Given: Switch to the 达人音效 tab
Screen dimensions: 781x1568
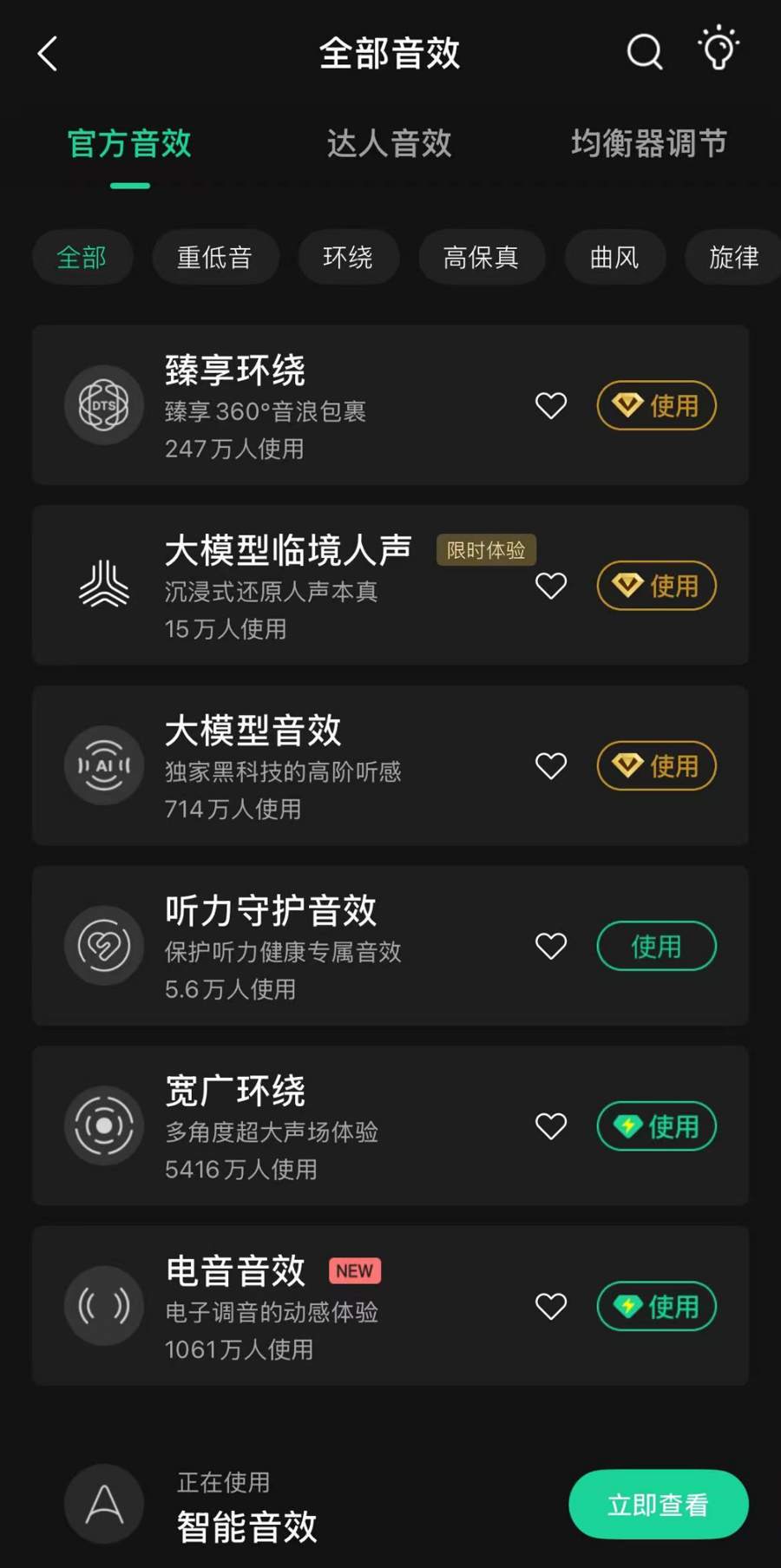Looking at the screenshot, I should [x=389, y=144].
